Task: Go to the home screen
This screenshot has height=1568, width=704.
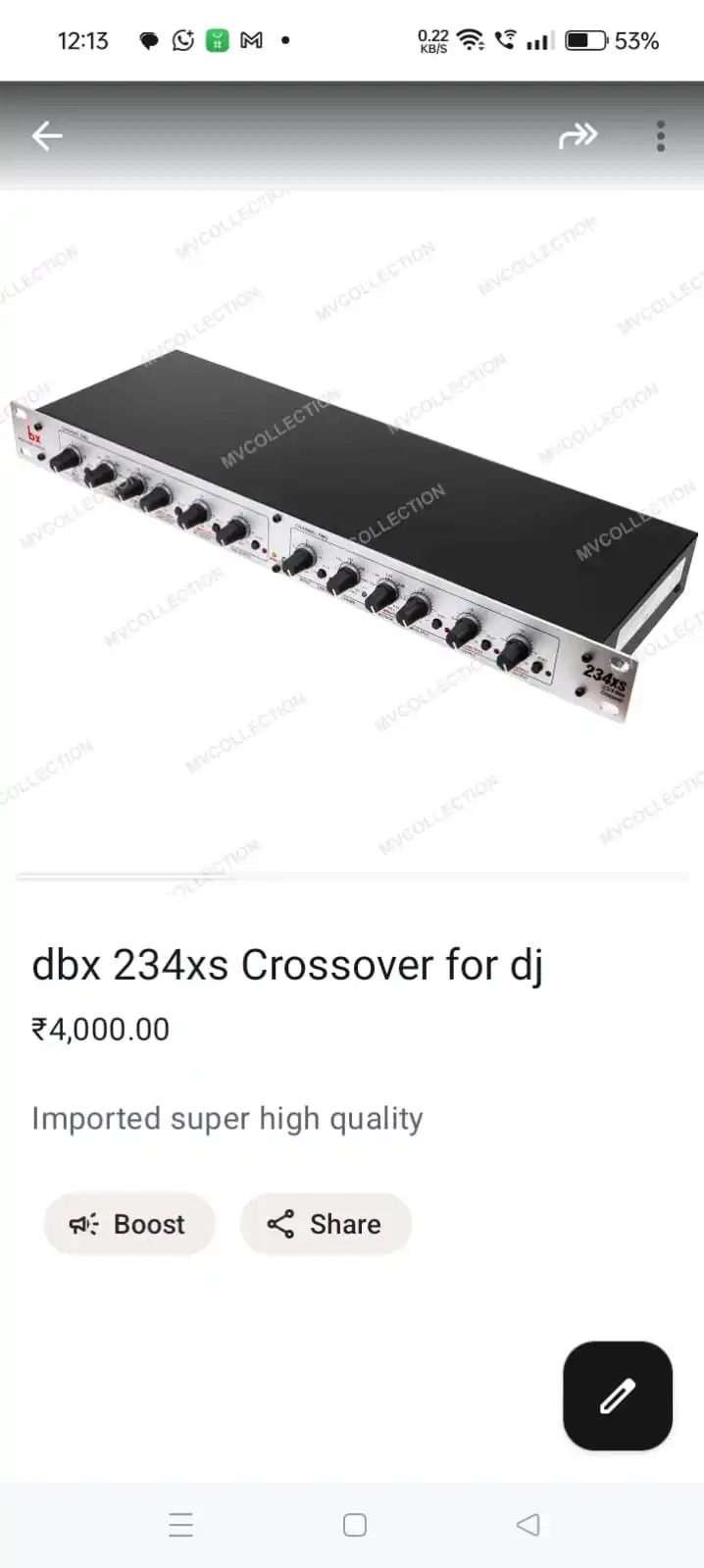Action: click(354, 1524)
